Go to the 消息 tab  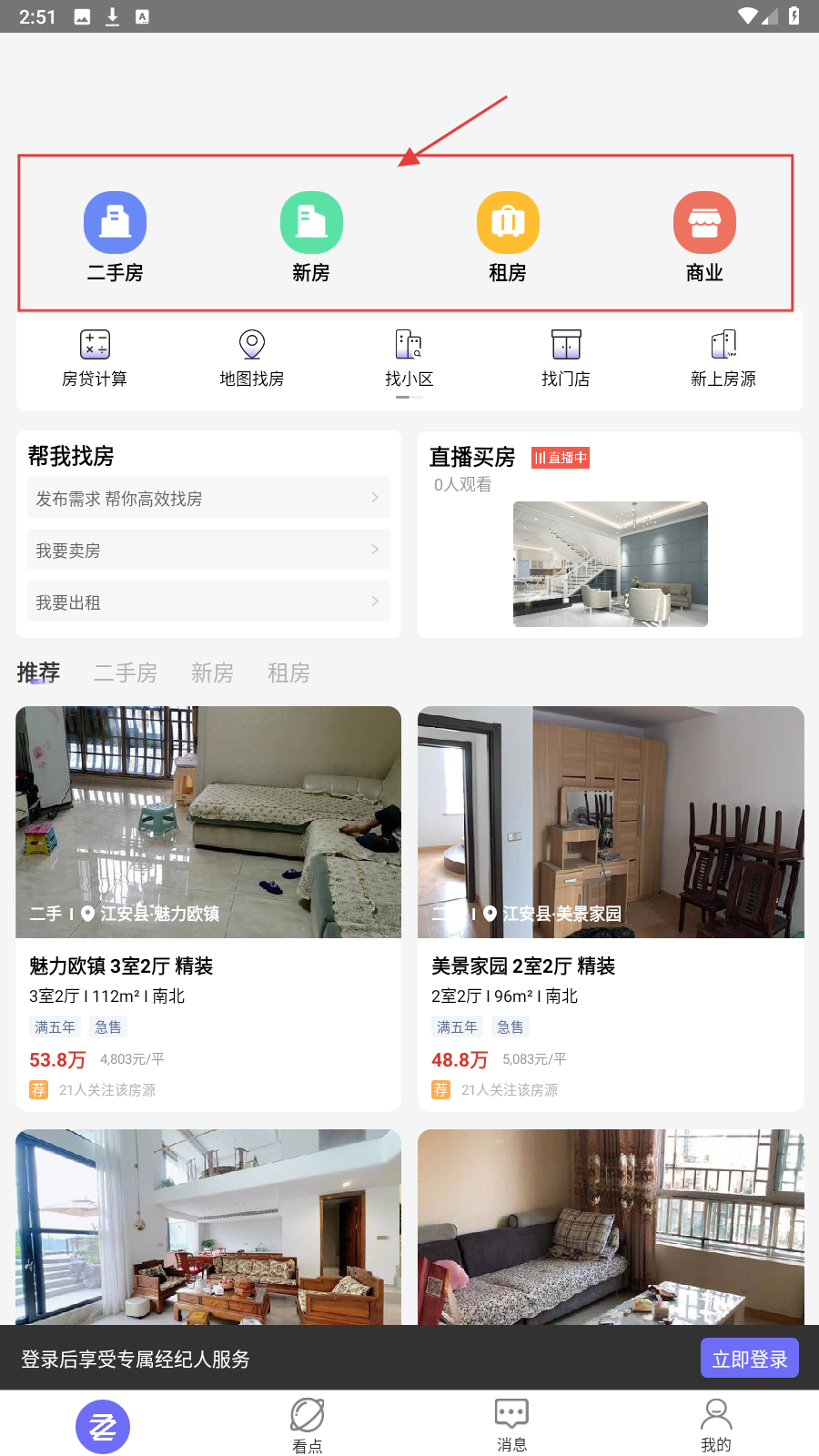point(511,1425)
